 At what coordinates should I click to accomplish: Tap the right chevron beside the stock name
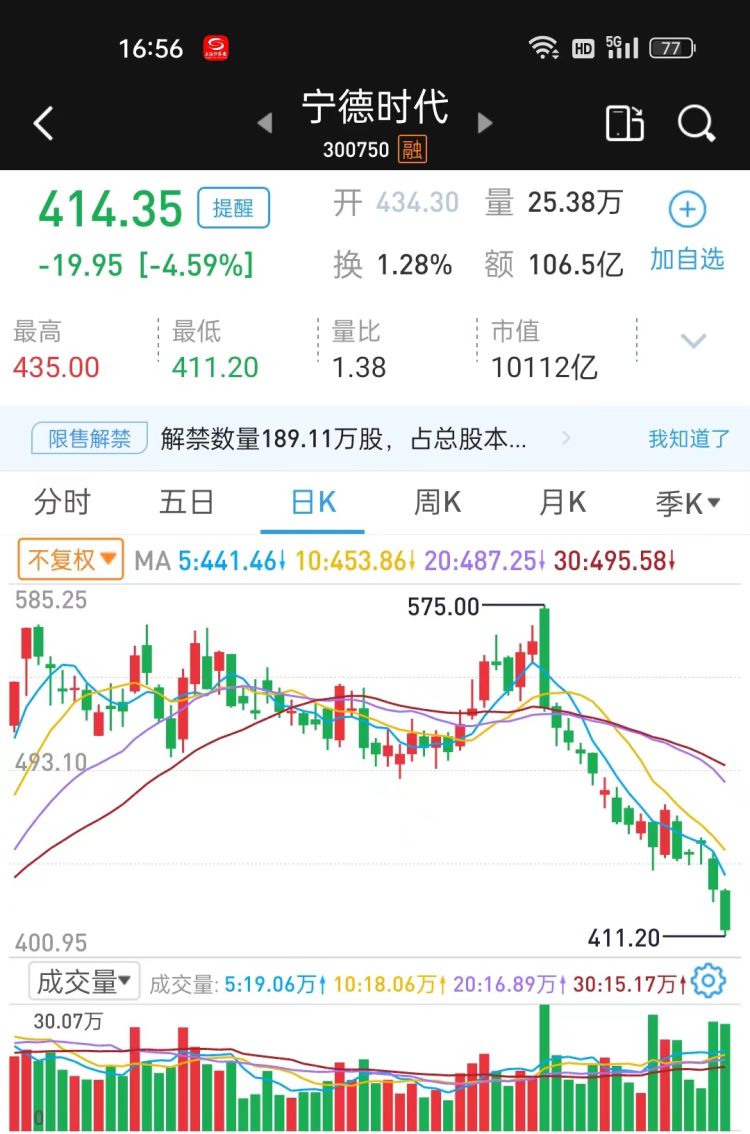485,122
